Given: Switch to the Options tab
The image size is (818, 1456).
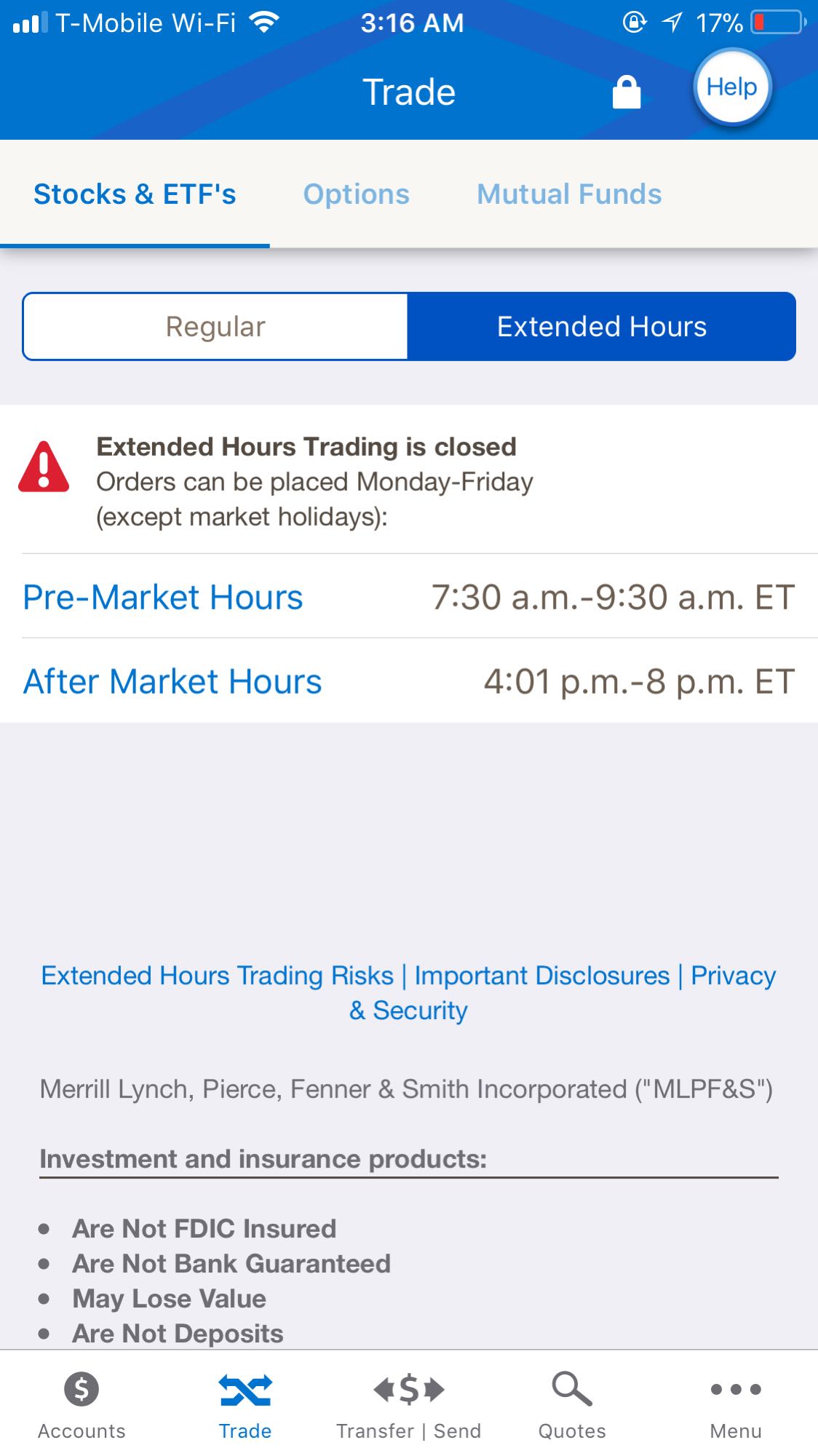Looking at the screenshot, I should [x=356, y=194].
